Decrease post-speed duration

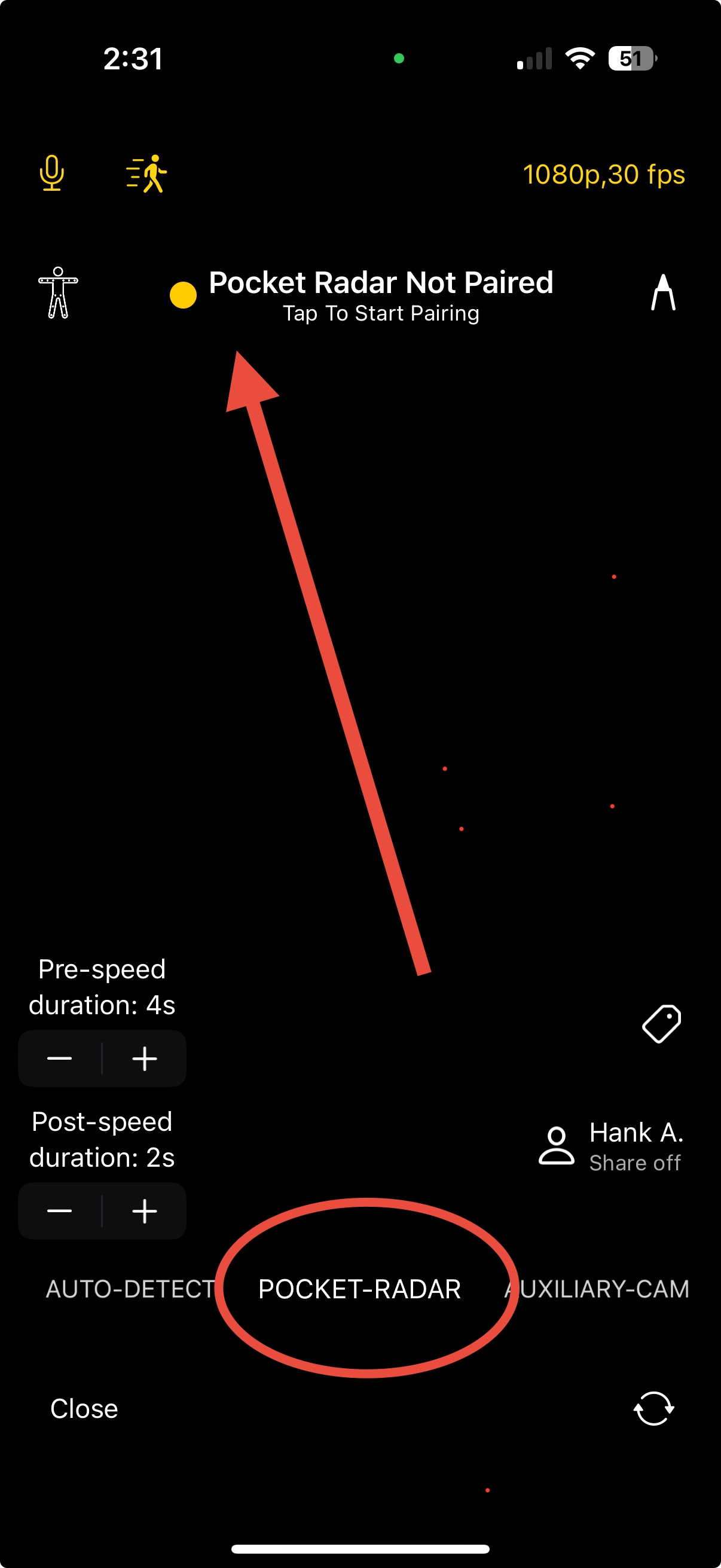coord(60,1211)
